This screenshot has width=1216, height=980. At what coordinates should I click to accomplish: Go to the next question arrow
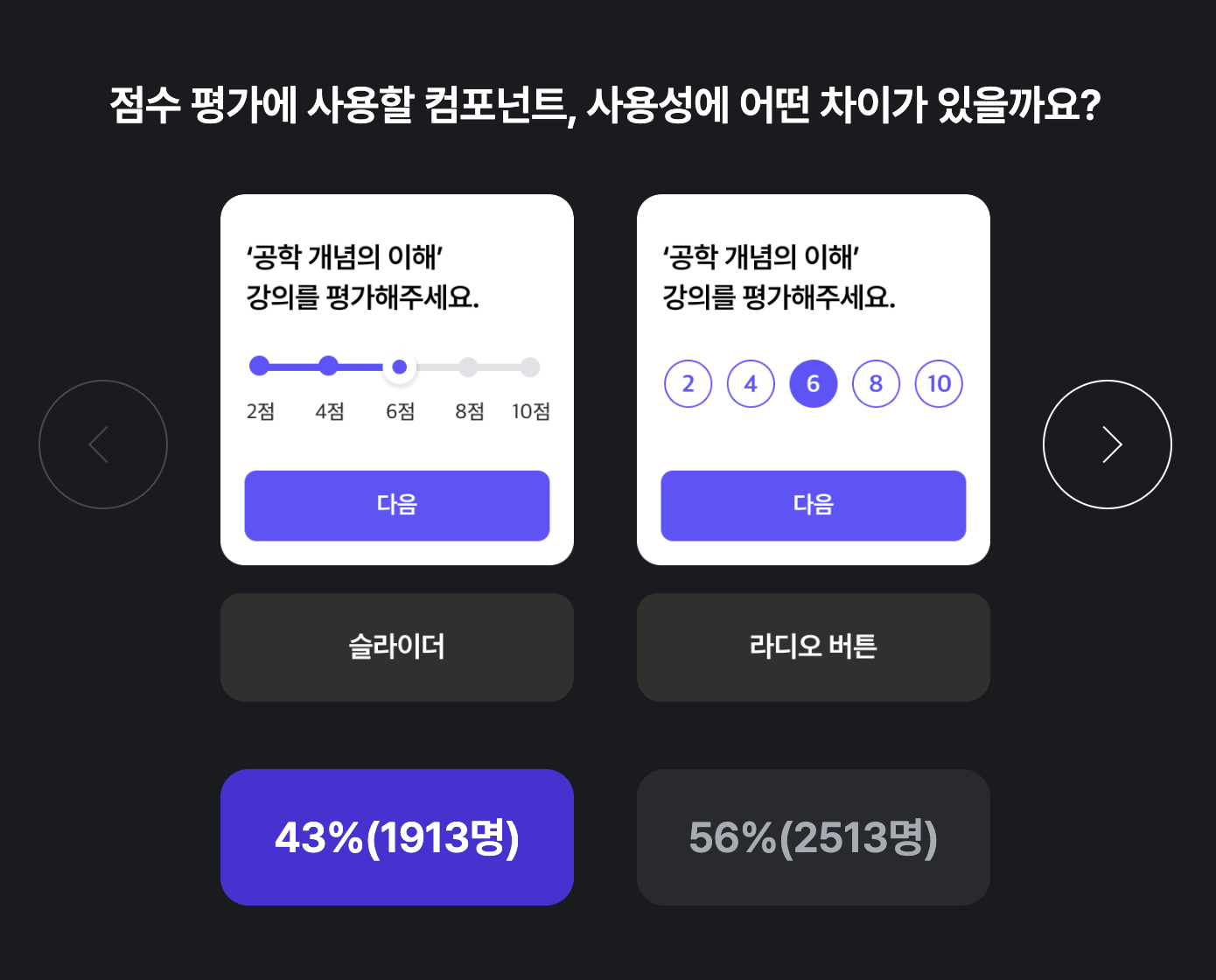(x=1107, y=444)
